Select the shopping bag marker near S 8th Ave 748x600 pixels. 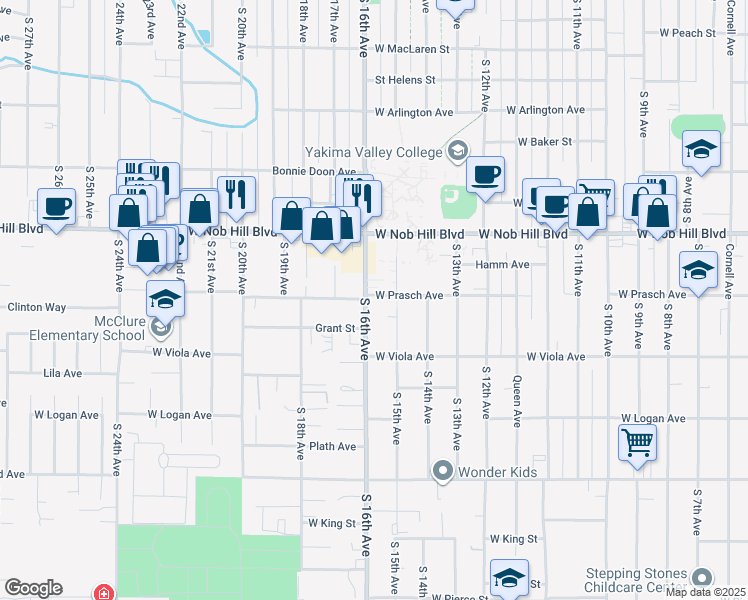click(x=657, y=215)
